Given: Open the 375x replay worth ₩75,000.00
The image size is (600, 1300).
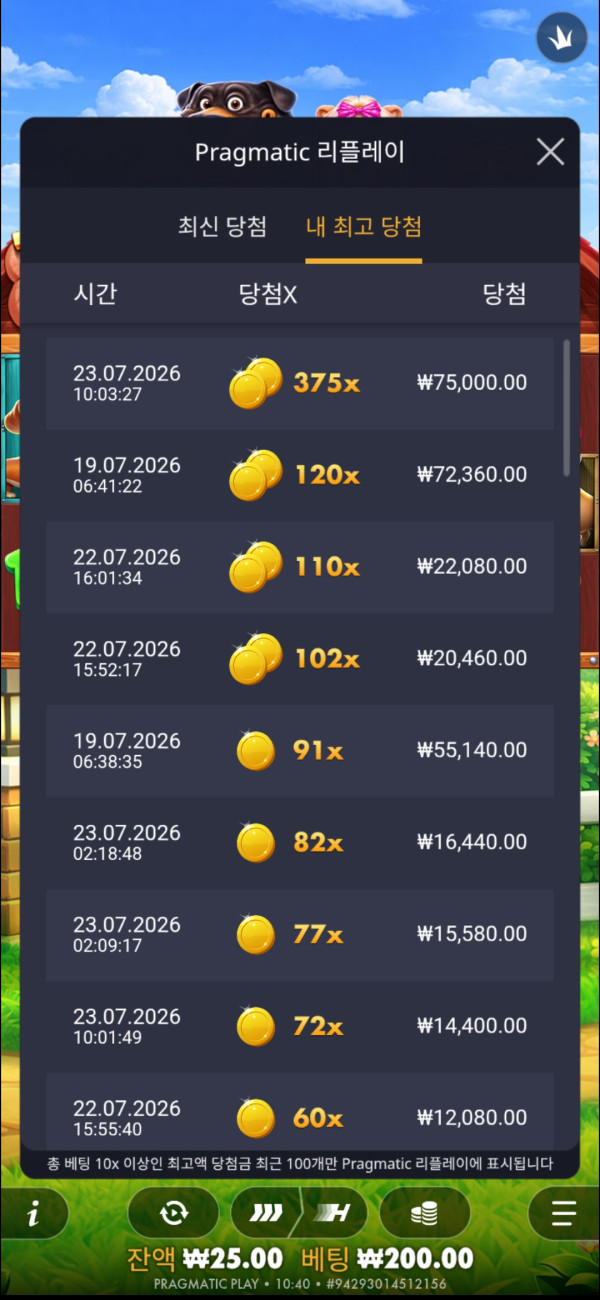Looking at the screenshot, I should 300,383.
